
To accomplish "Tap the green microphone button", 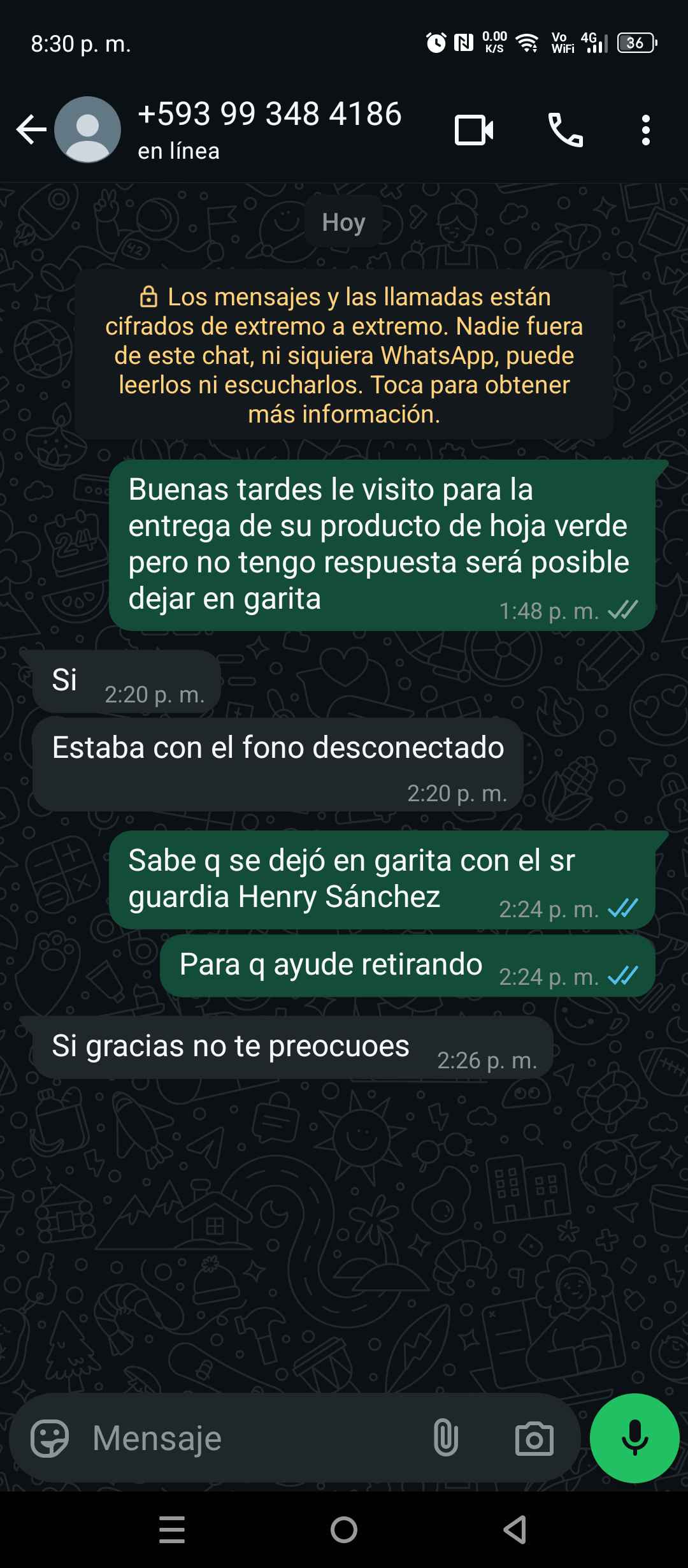I will click(634, 1439).
